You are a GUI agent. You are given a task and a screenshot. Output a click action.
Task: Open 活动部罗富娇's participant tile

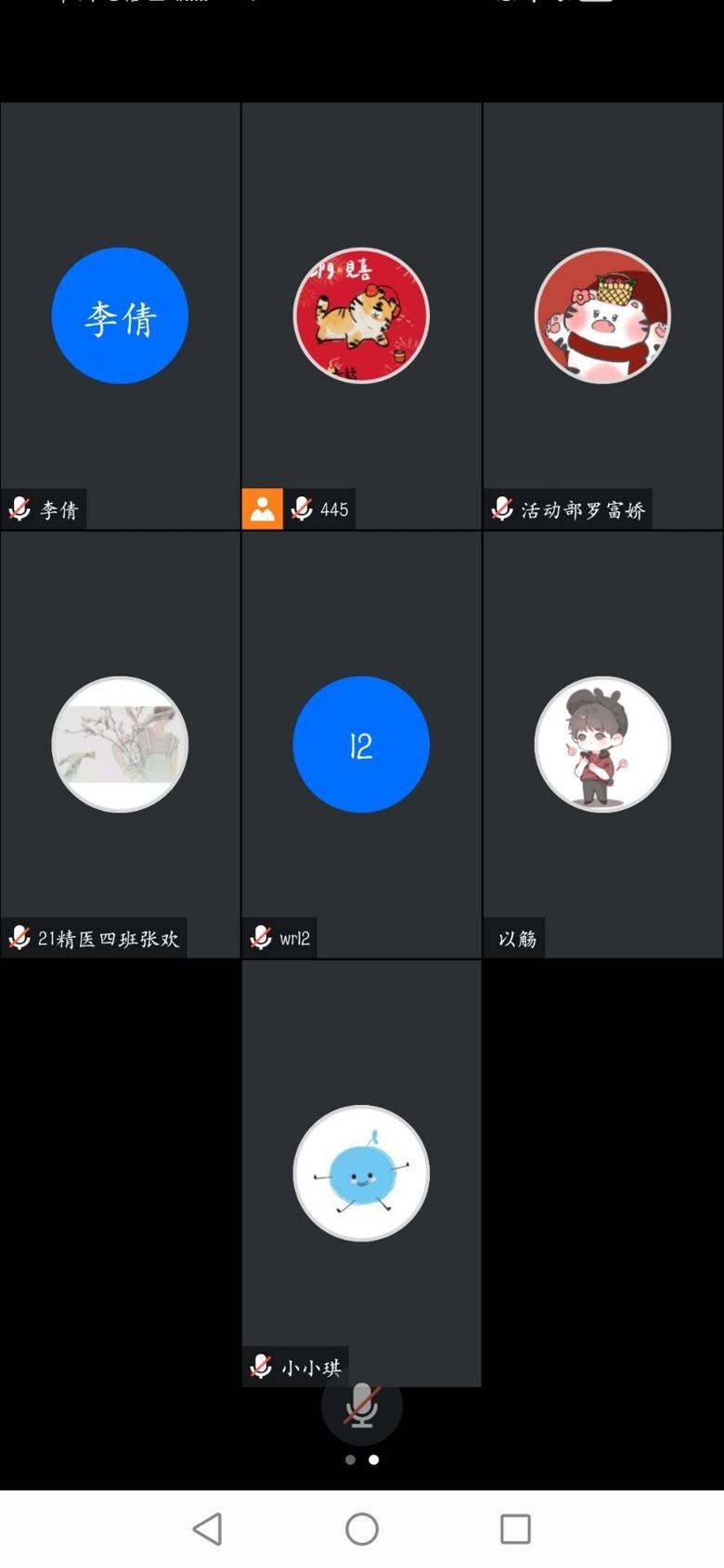[602, 315]
